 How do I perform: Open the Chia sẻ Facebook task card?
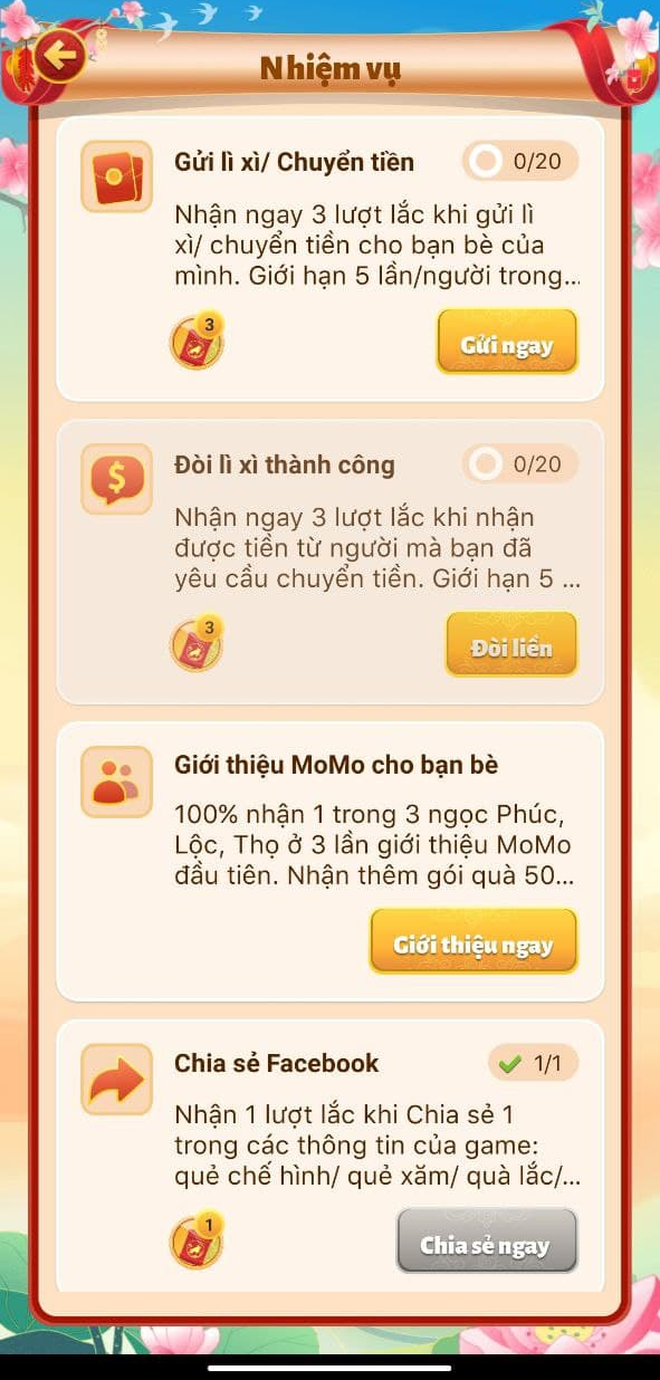coord(276,1064)
